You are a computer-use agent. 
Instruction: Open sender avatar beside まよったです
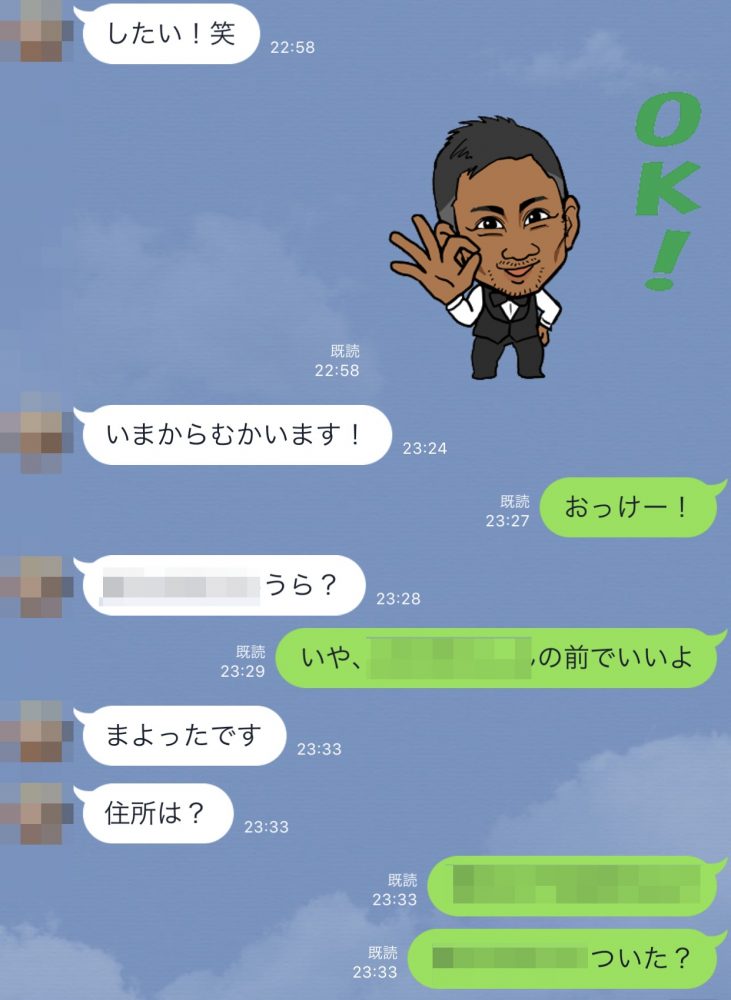point(34,733)
